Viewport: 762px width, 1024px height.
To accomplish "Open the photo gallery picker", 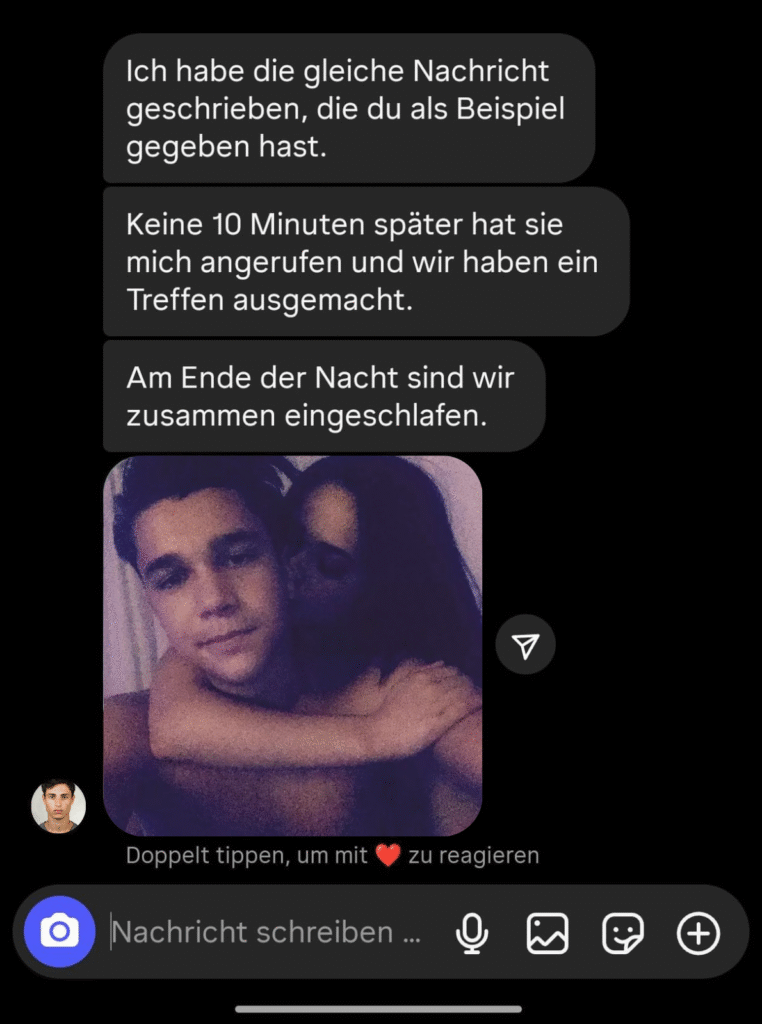I will coord(547,933).
